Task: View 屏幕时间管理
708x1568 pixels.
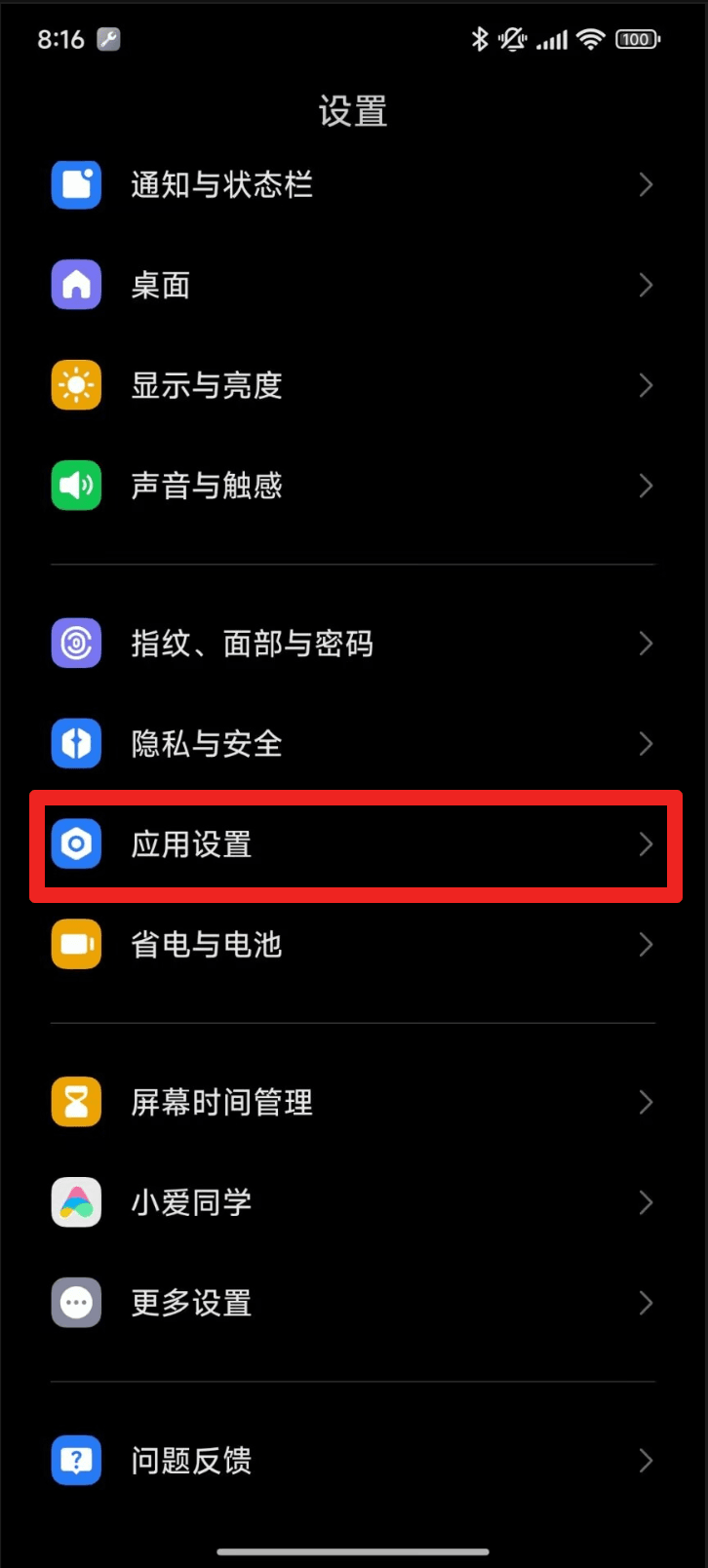Action: point(351,1103)
